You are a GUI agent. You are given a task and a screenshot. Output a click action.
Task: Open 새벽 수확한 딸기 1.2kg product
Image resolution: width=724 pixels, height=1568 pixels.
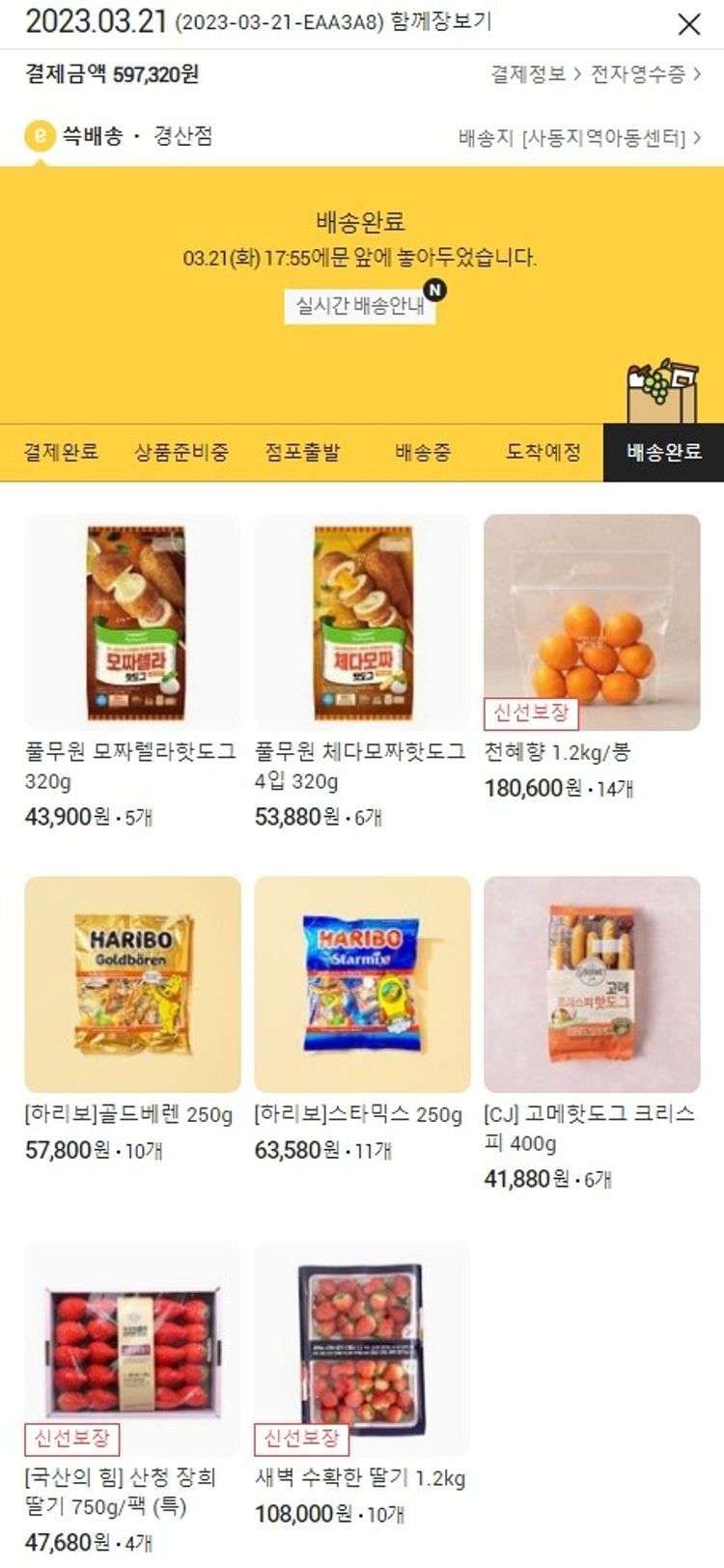coord(362,1348)
